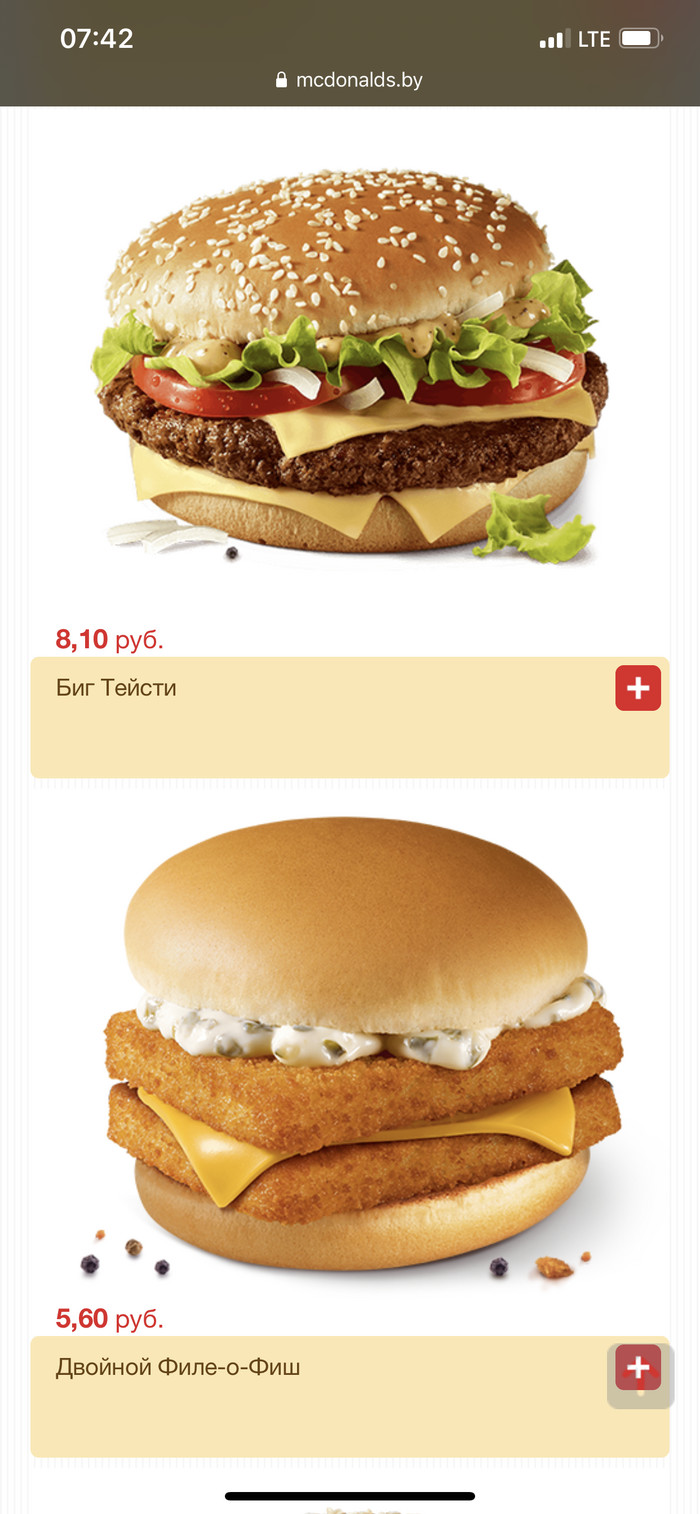Add Двойной Филе-о-Фиш to the order
Viewport: 700px width, 1514px height.
(638, 1367)
